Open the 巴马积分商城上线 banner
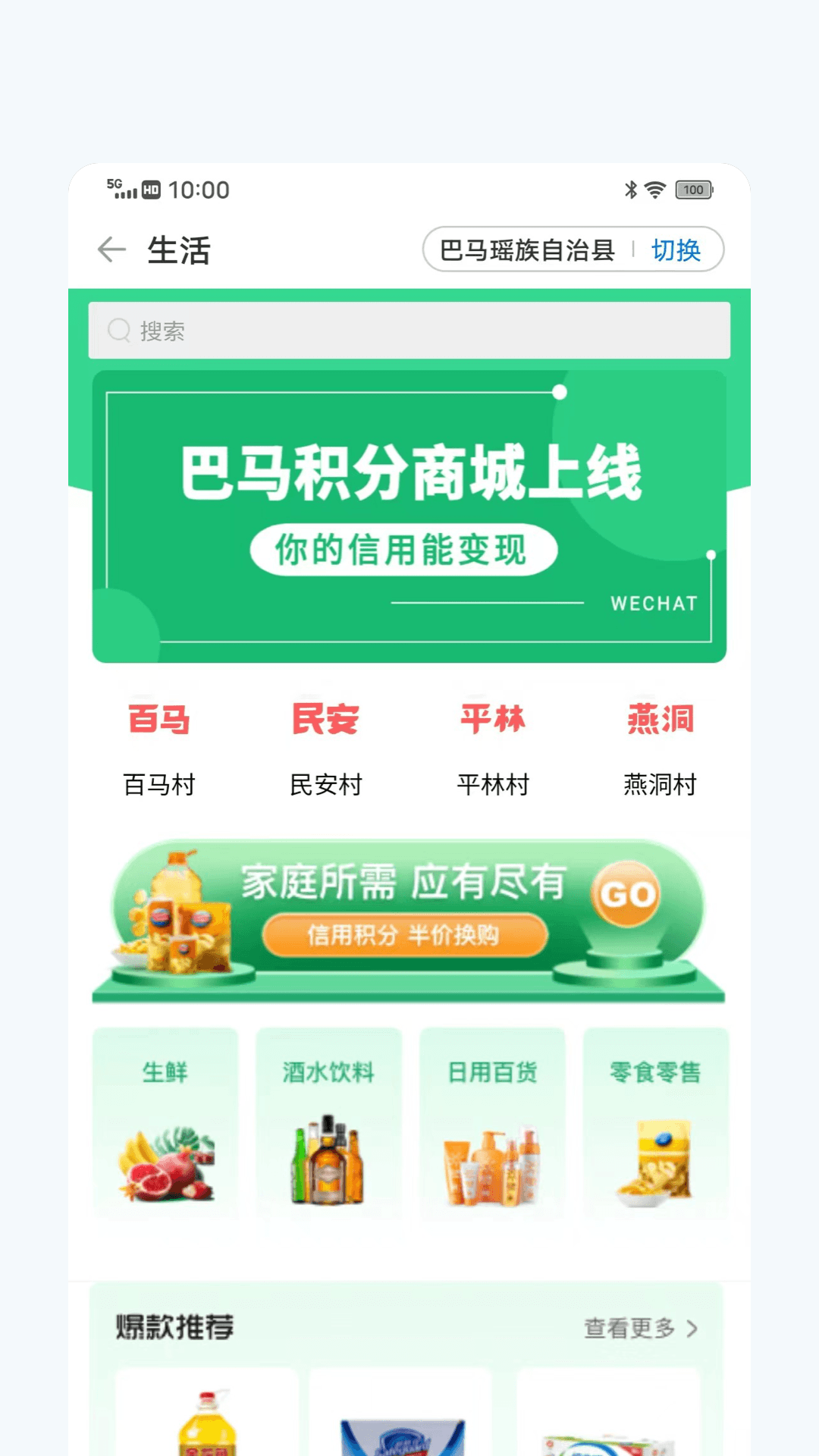Viewport: 819px width, 1456px height. click(x=409, y=516)
